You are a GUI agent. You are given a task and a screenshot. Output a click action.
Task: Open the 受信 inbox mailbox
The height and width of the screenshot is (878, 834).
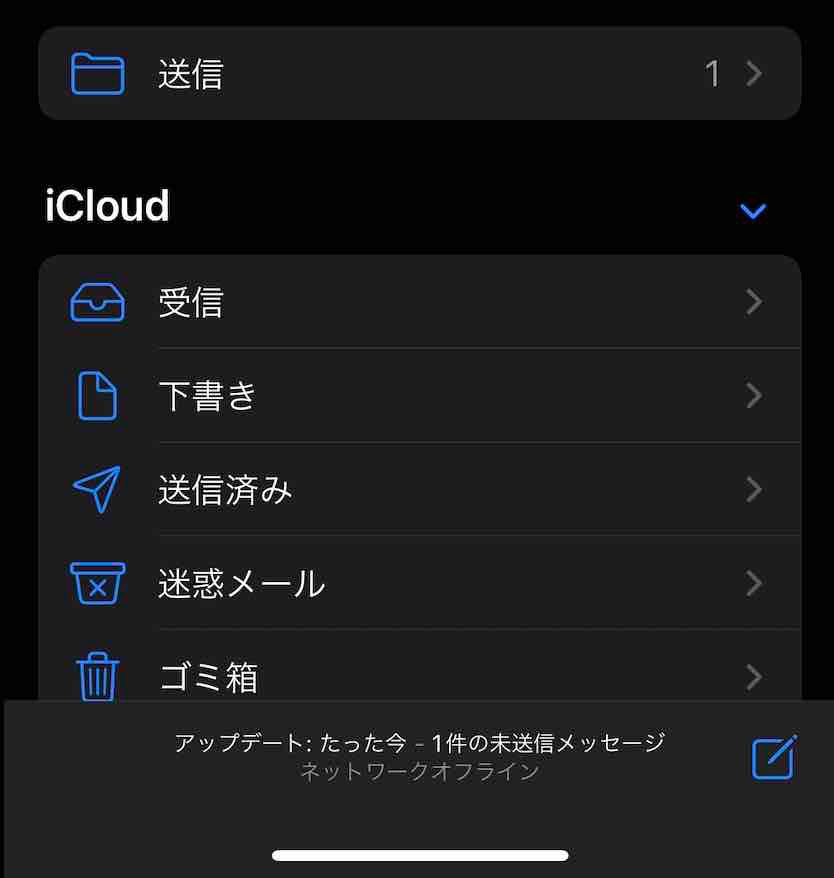click(x=418, y=302)
